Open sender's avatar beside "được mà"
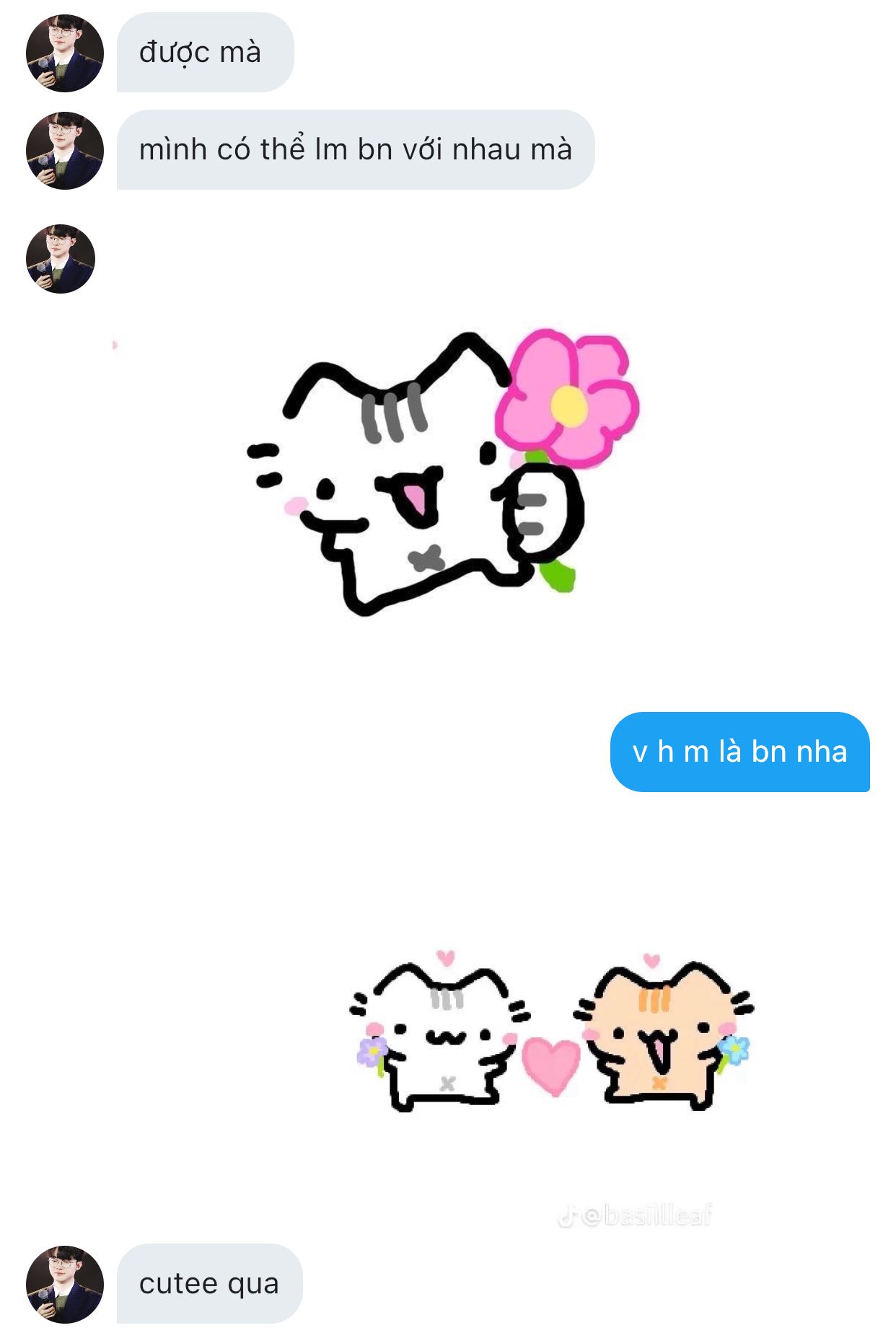 coord(64,53)
